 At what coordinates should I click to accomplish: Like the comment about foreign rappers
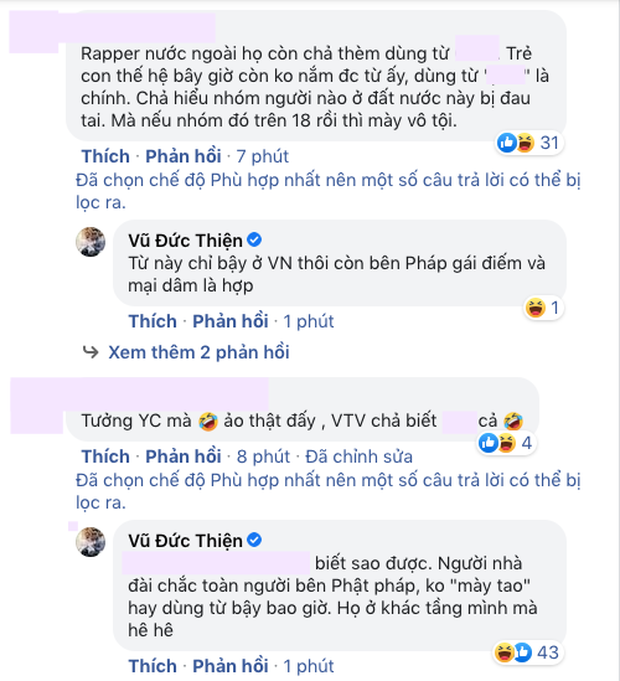pos(104,156)
